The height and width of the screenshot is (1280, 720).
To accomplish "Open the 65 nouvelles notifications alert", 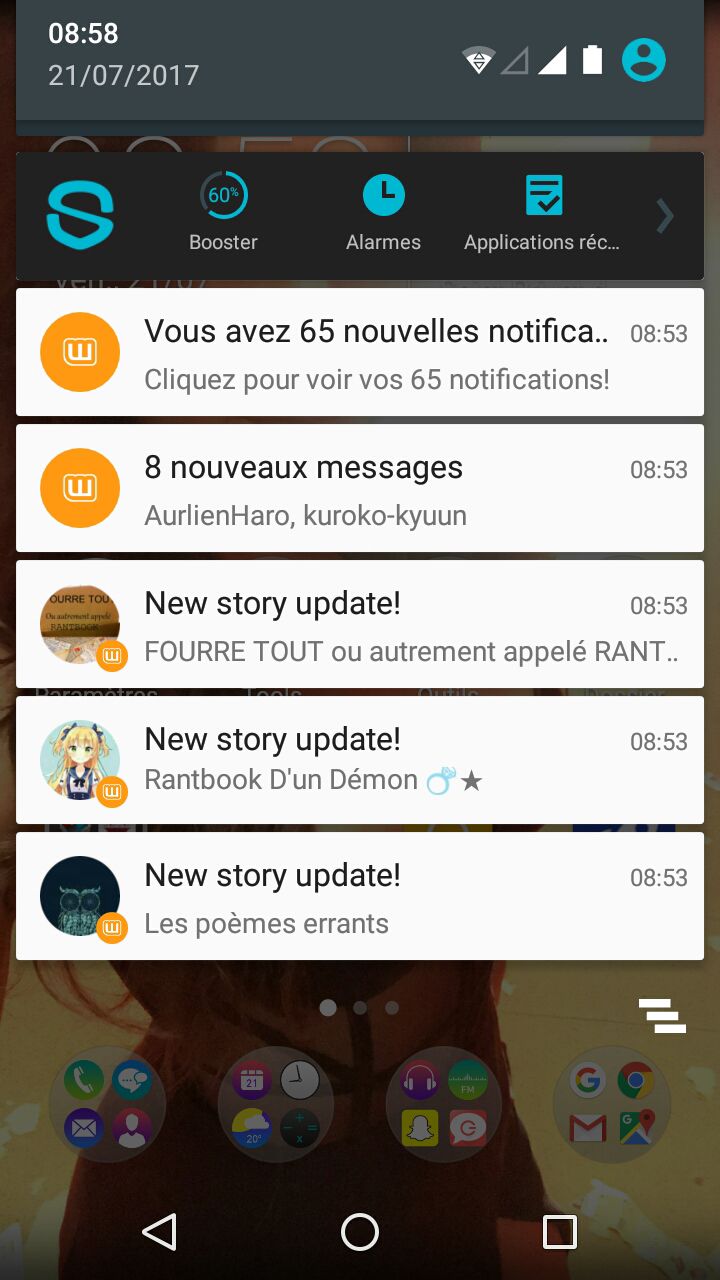I will pos(360,352).
